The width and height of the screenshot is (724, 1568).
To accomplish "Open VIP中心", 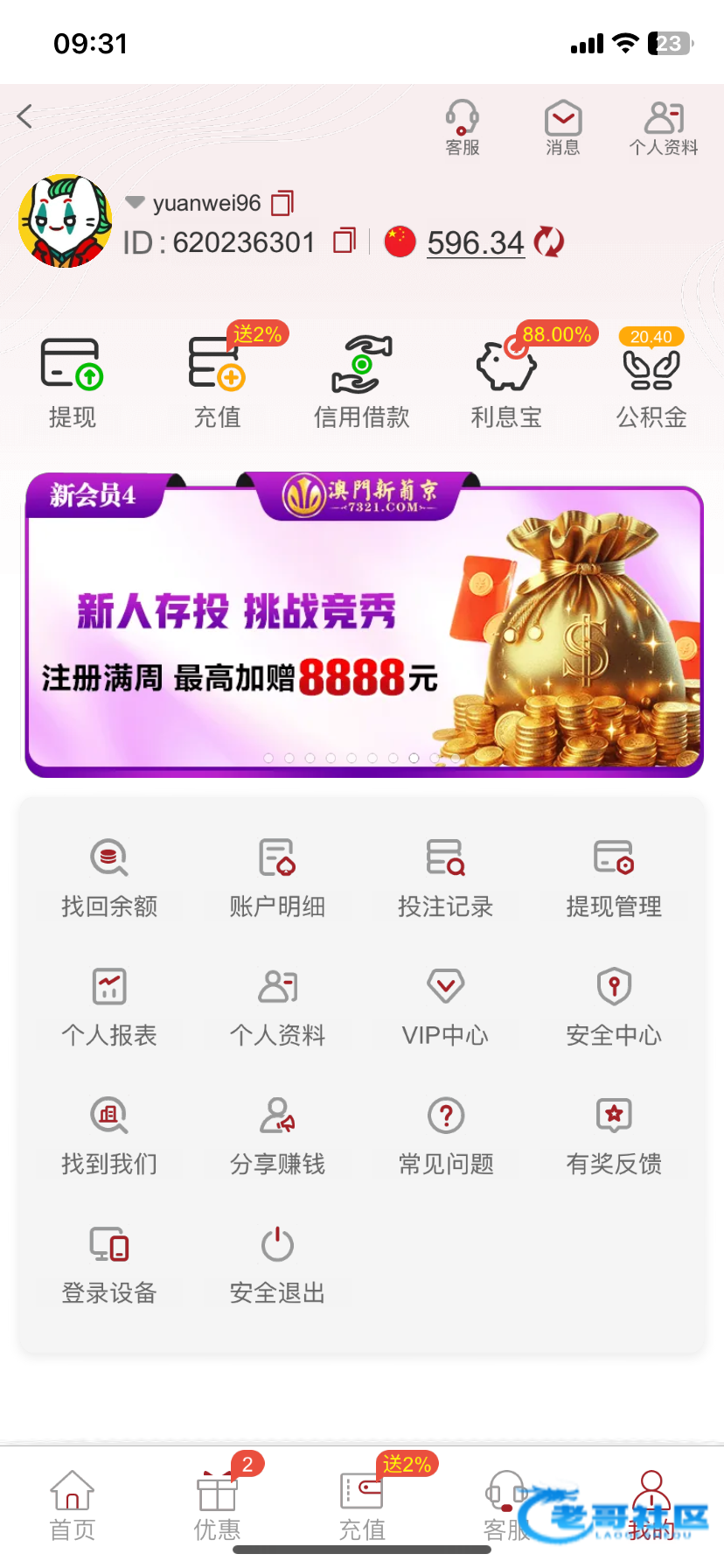I will coord(445,1006).
